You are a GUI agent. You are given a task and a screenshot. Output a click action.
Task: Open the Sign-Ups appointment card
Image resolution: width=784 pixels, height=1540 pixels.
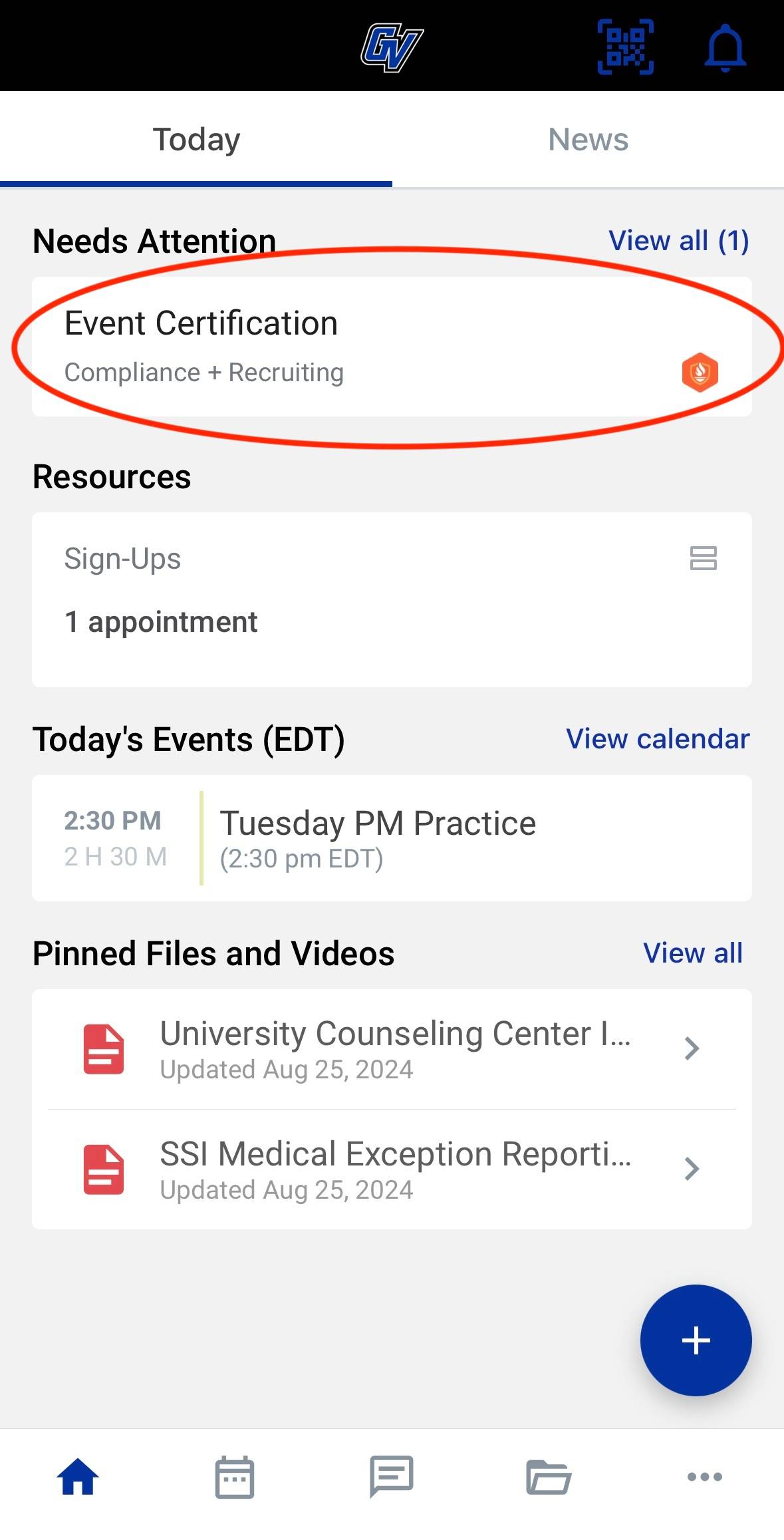(391, 599)
